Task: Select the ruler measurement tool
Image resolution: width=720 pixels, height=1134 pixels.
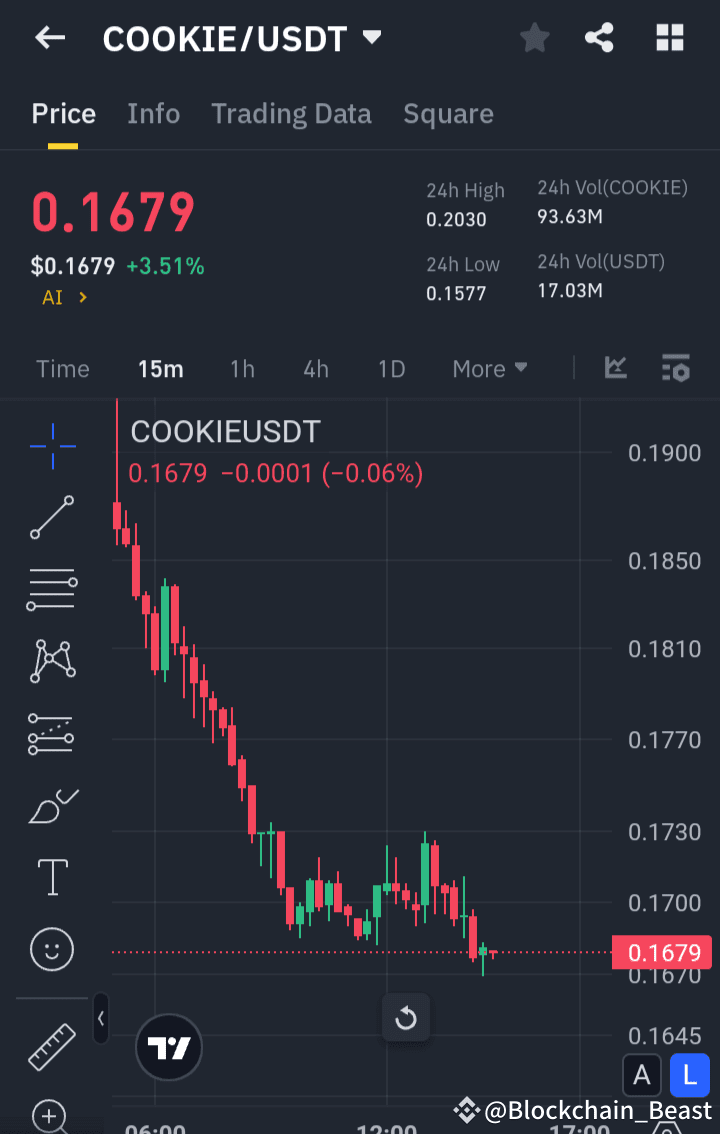Action: 50,1046
